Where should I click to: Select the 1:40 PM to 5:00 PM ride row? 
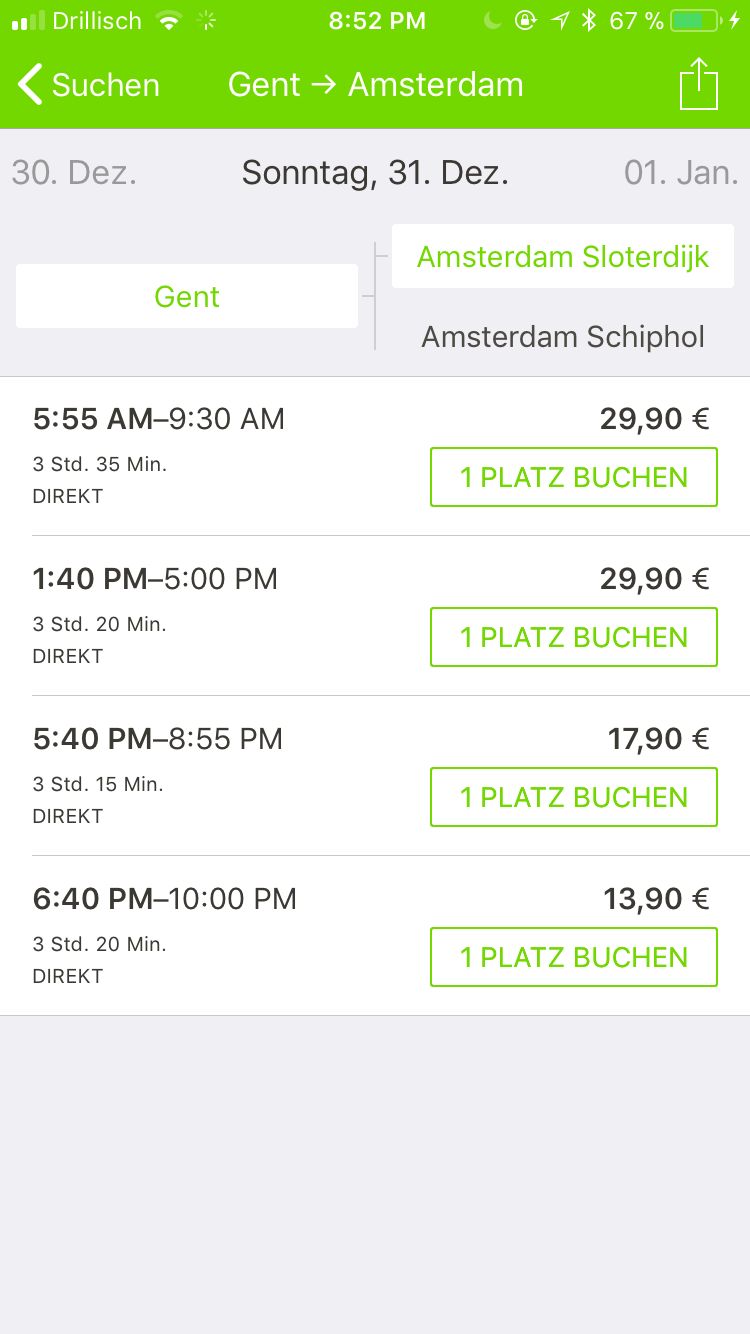point(156,579)
